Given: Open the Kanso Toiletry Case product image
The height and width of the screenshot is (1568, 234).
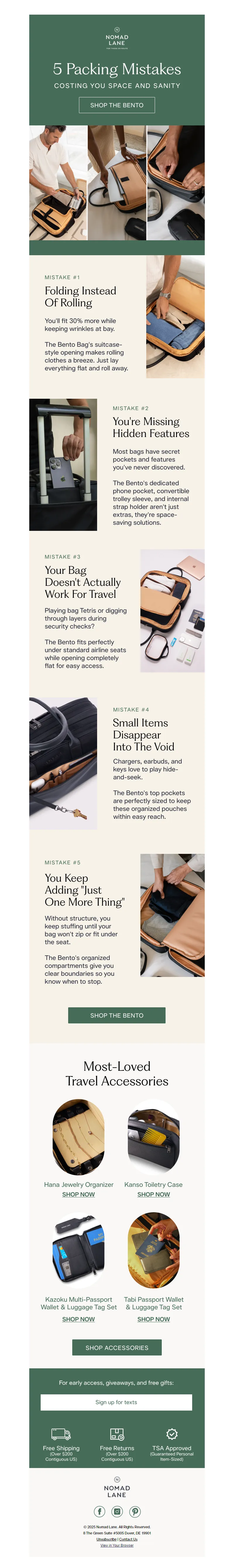Looking at the screenshot, I should pos(154,1137).
